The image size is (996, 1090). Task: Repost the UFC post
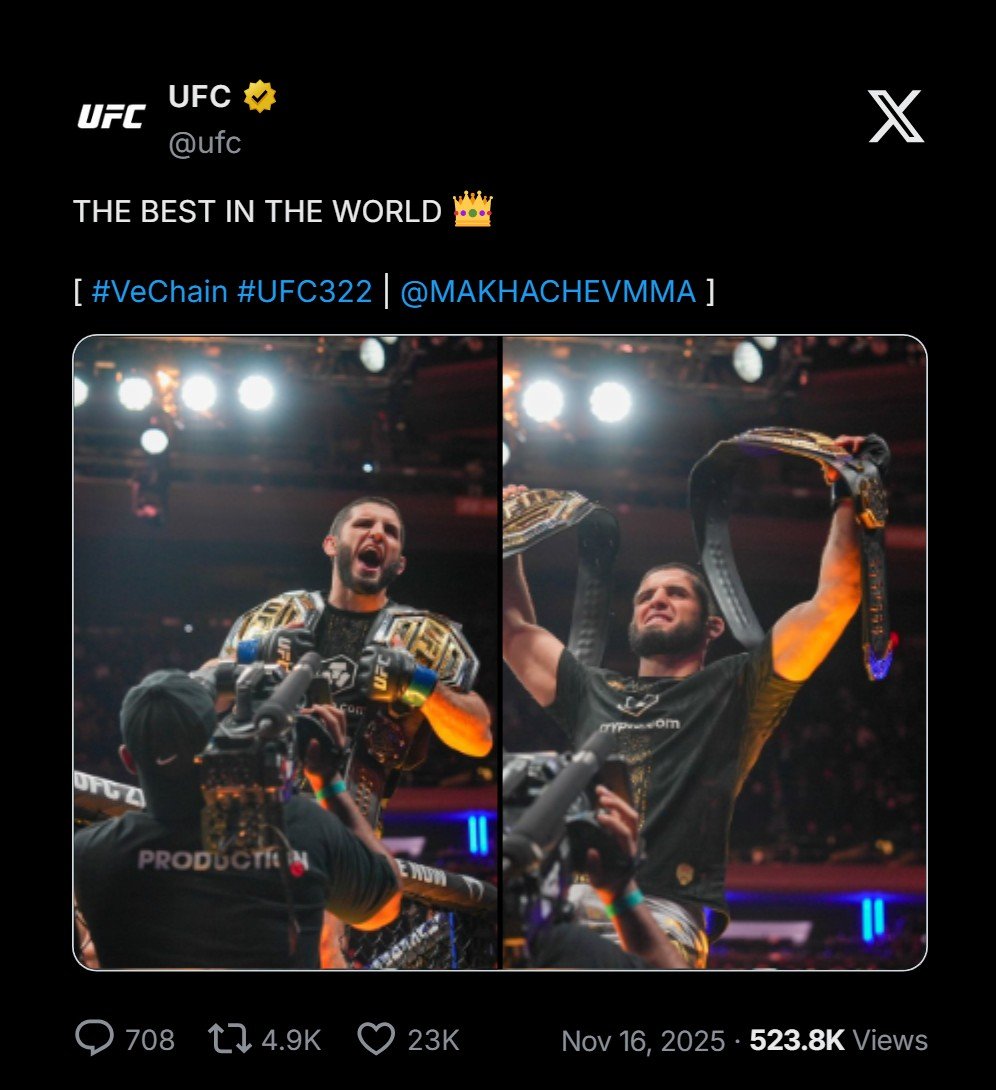pos(229,1040)
